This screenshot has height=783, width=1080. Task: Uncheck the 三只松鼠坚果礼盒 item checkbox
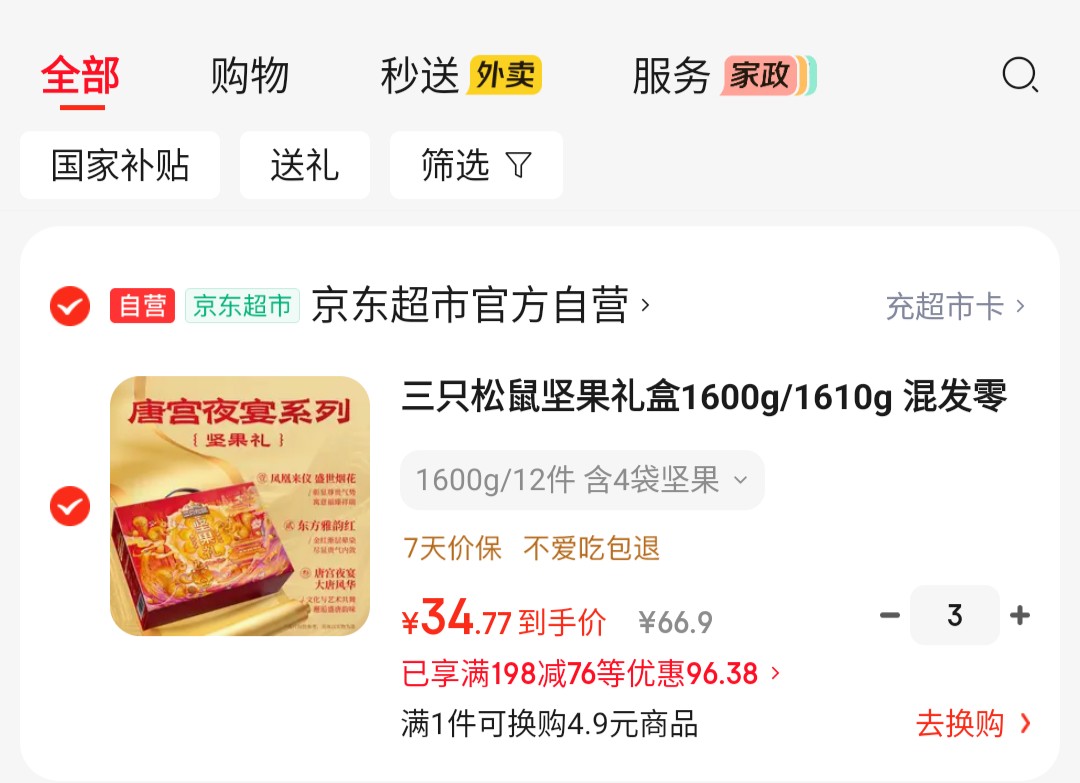tap(70, 506)
